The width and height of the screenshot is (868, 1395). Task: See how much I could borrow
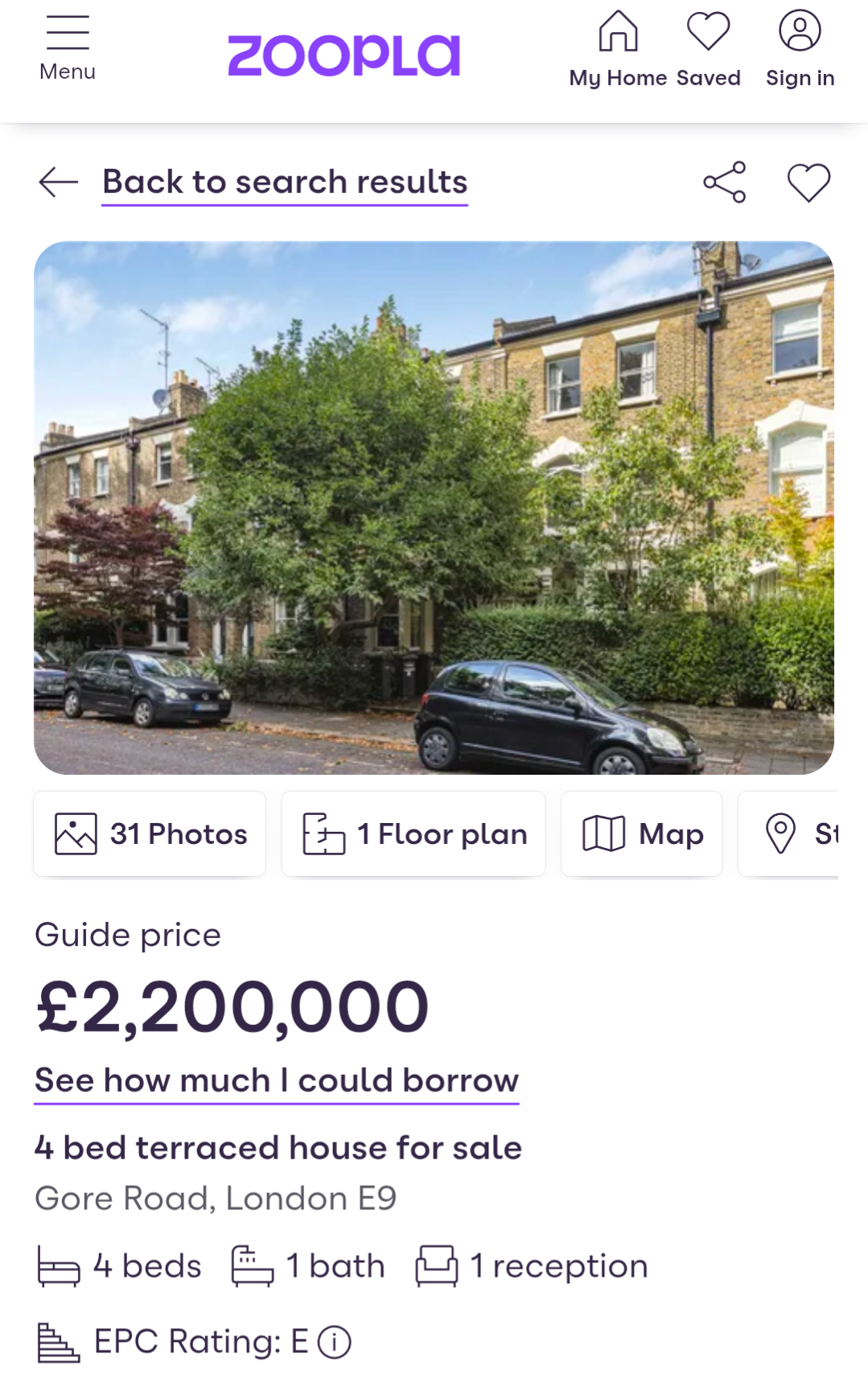pyautogui.click(x=277, y=1080)
